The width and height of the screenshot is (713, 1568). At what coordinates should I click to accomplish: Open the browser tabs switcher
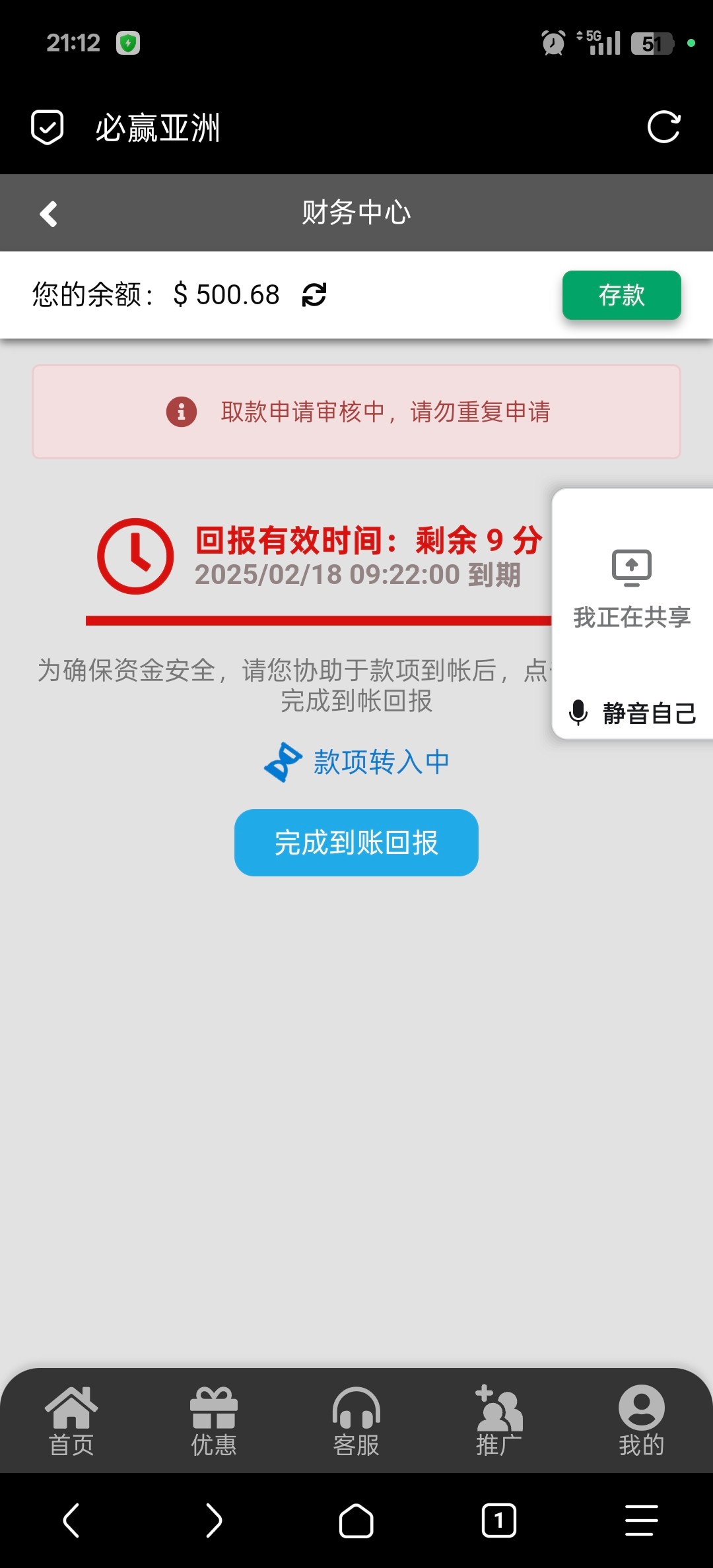tap(499, 1520)
